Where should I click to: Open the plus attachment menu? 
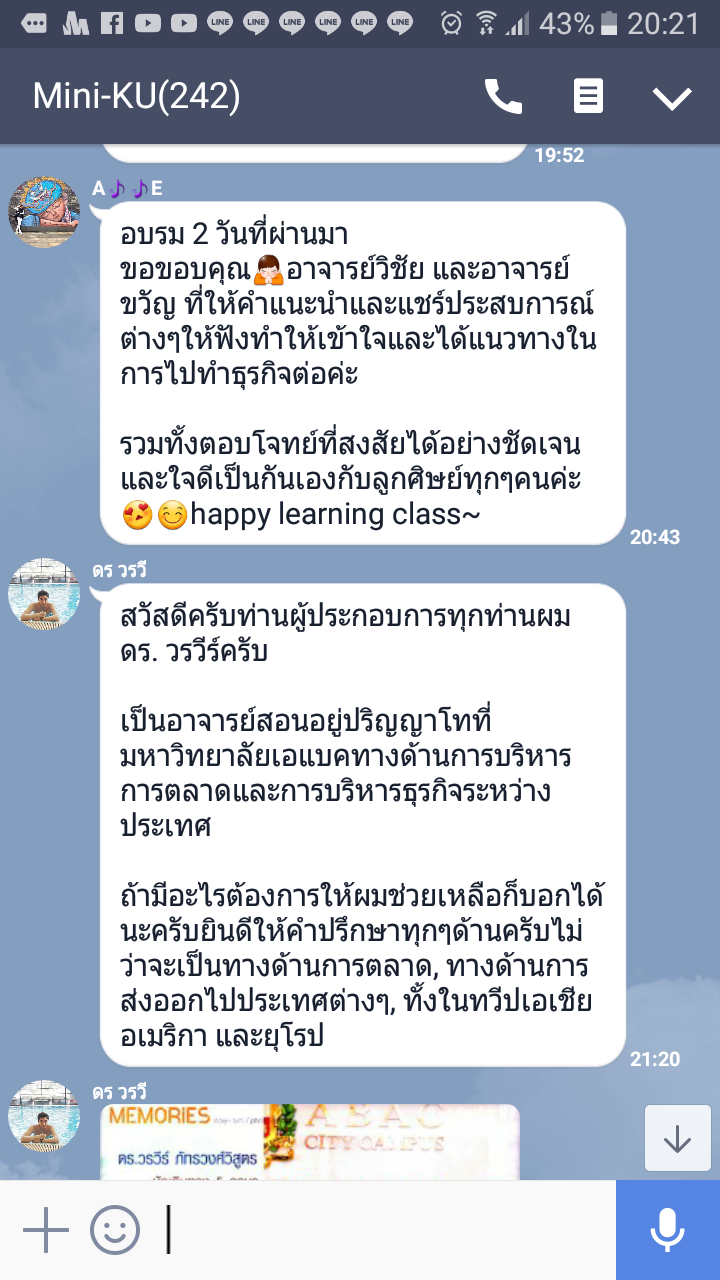click(x=45, y=1230)
